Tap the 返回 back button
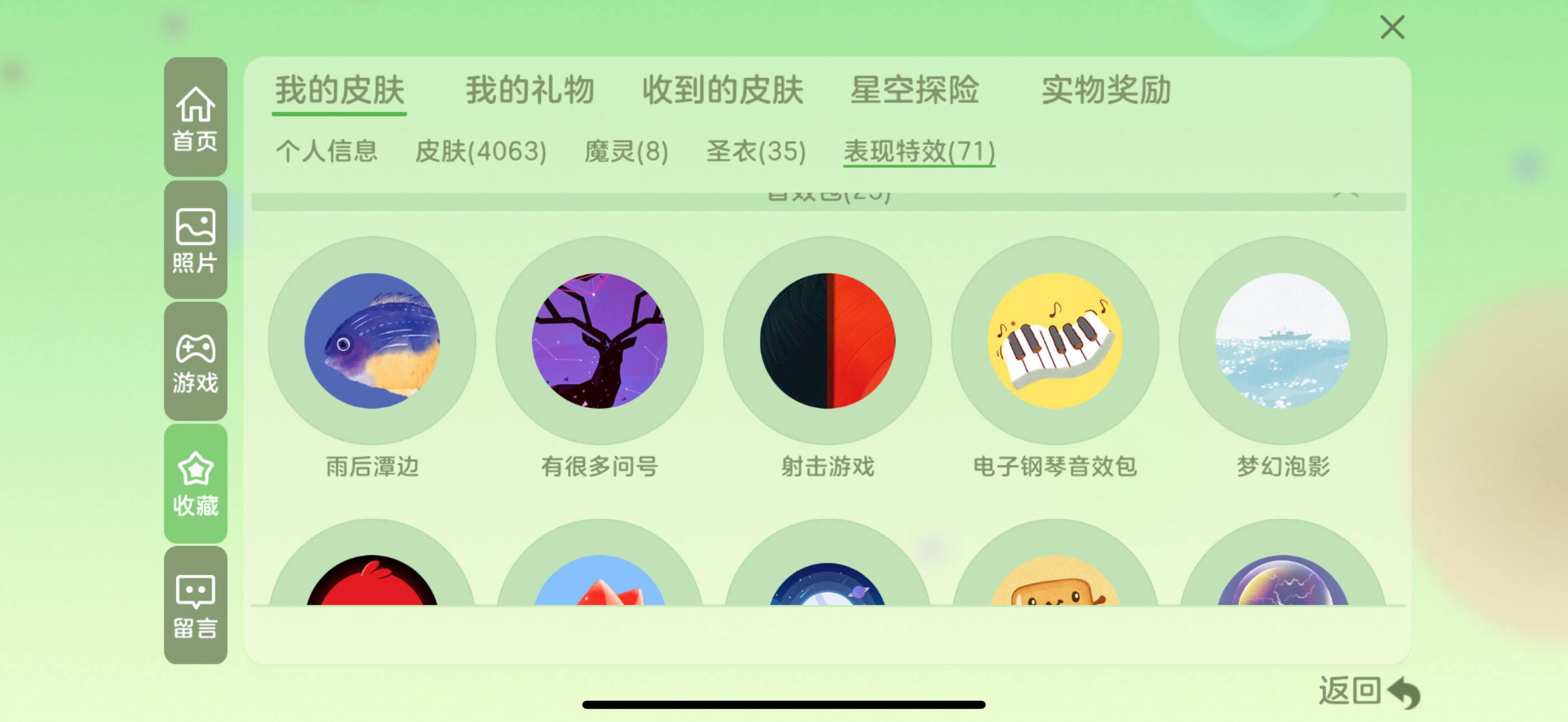 (x=1368, y=692)
